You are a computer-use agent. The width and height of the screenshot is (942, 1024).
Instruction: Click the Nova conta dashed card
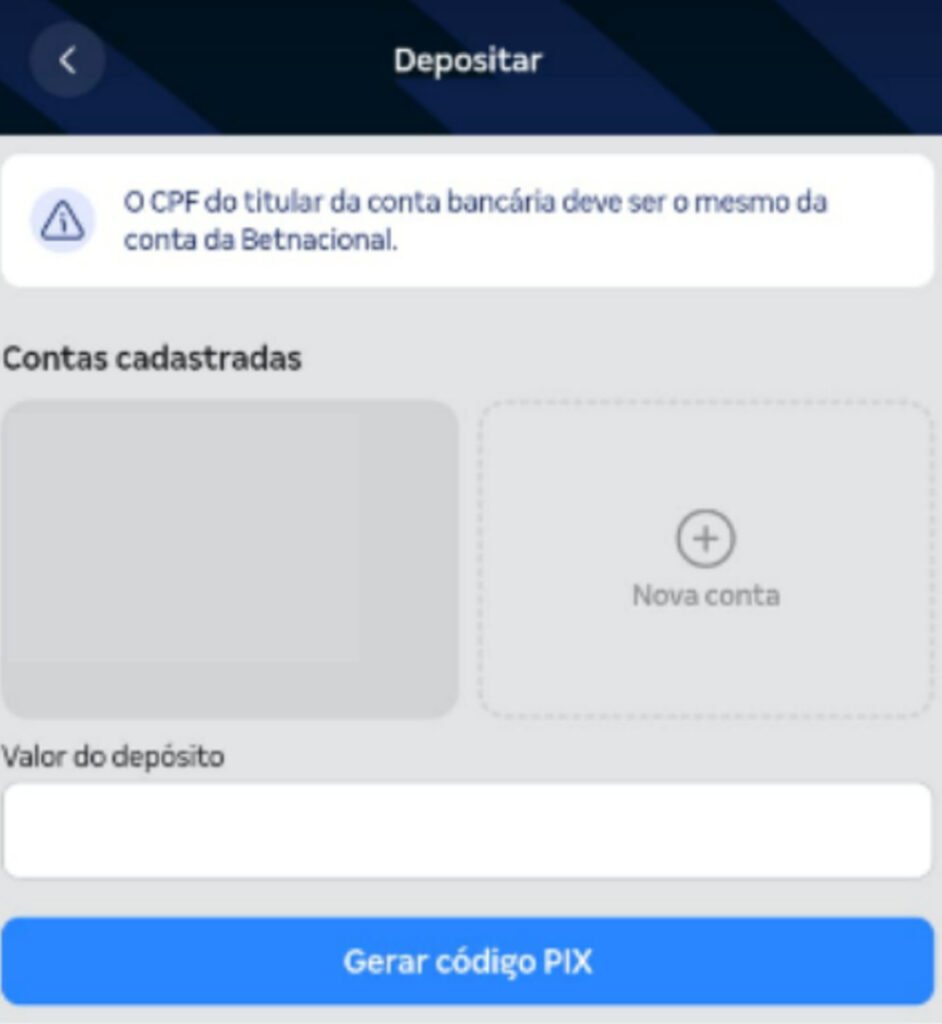point(705,555)
